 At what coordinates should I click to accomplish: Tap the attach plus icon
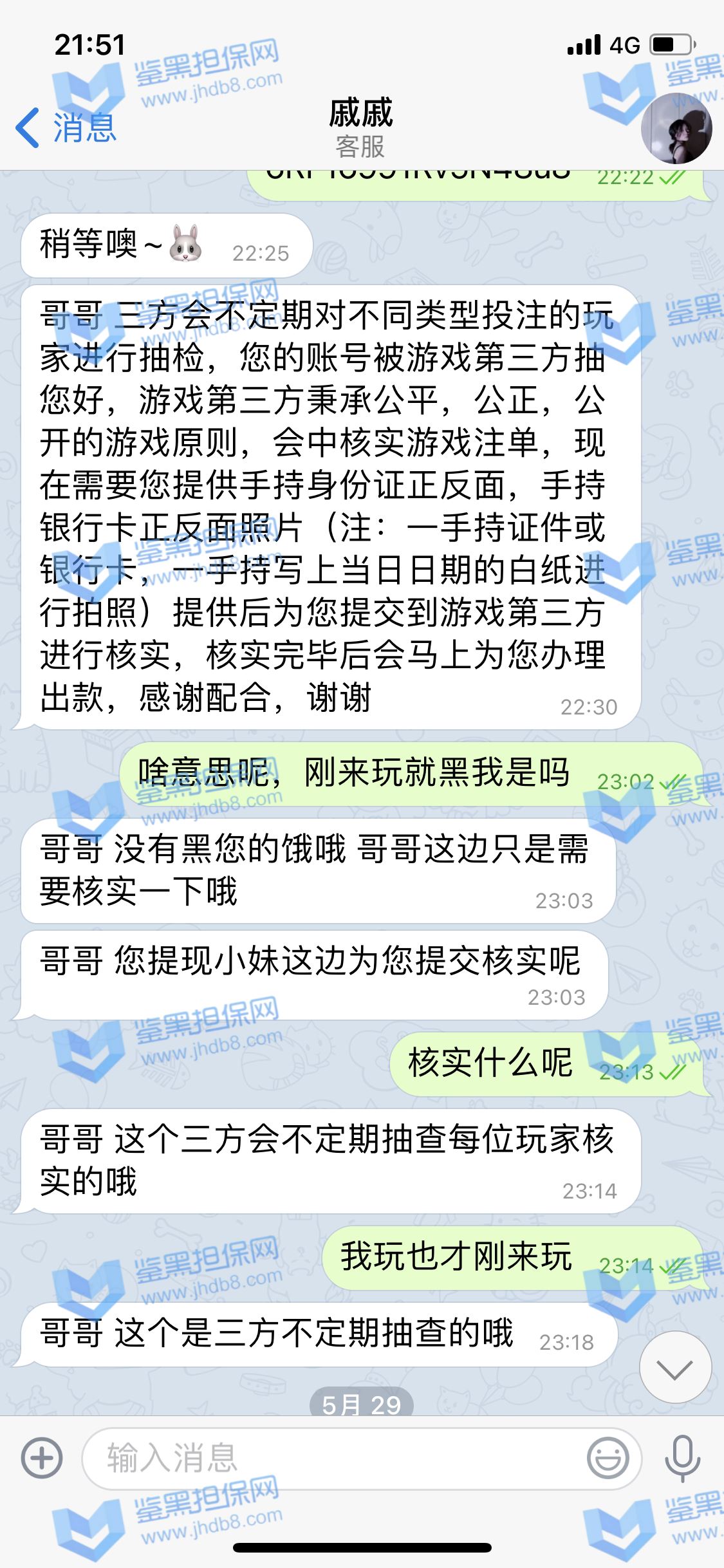point(42,1458)
